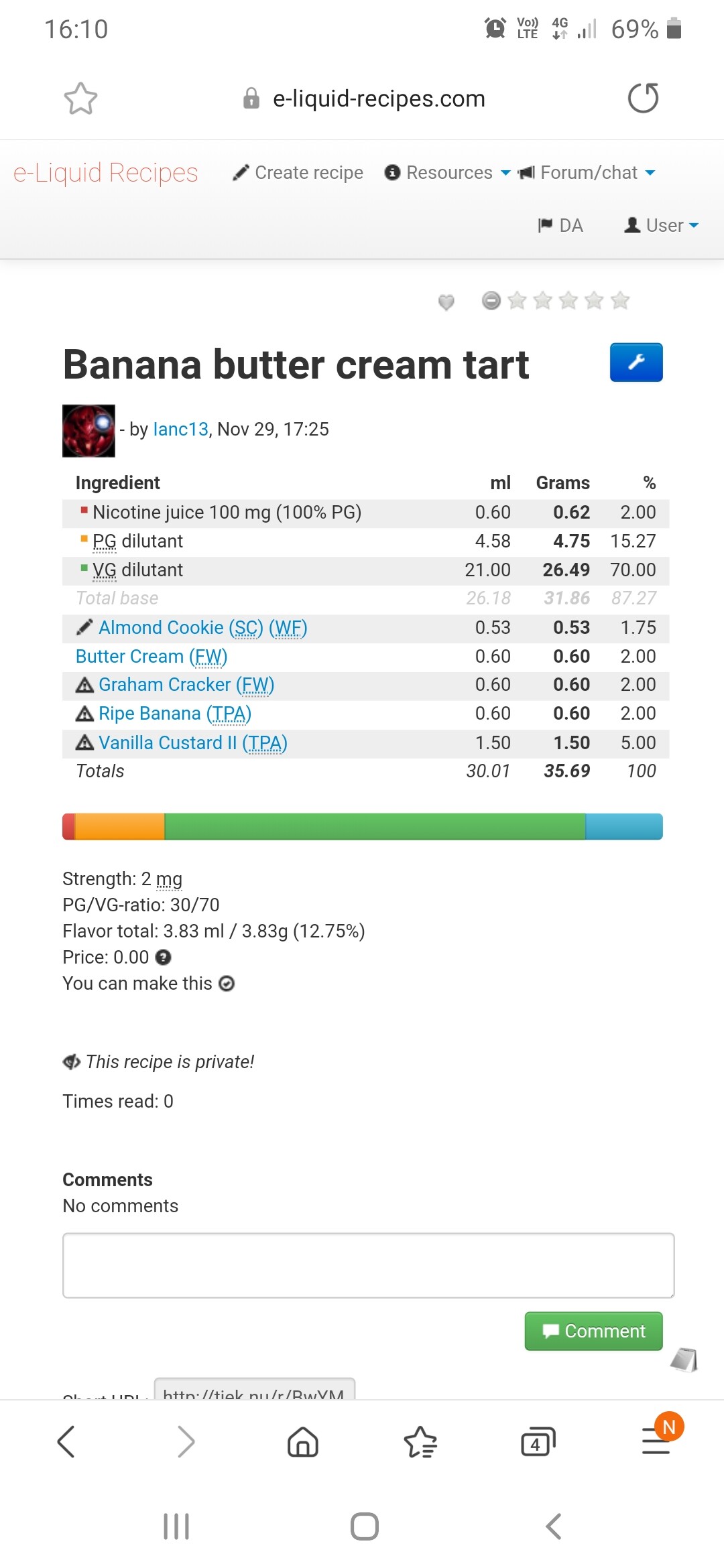
Task: Open lanc13's profile
Action: click(x=181, y=430)
